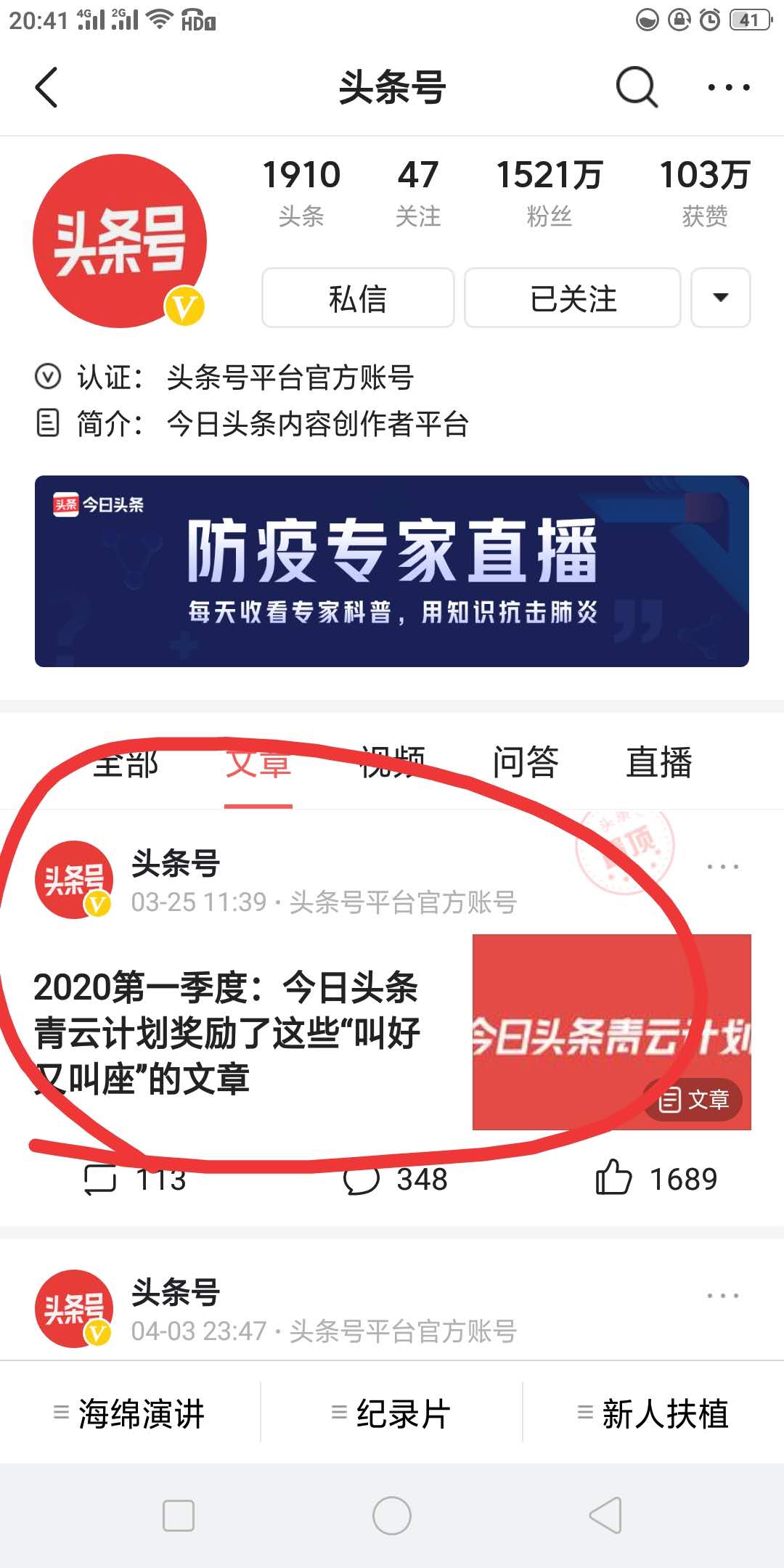Tap the back arrow to leave 头条号 profile
The width and height of the screenshot is (784, 1568).
pos(46,87)
